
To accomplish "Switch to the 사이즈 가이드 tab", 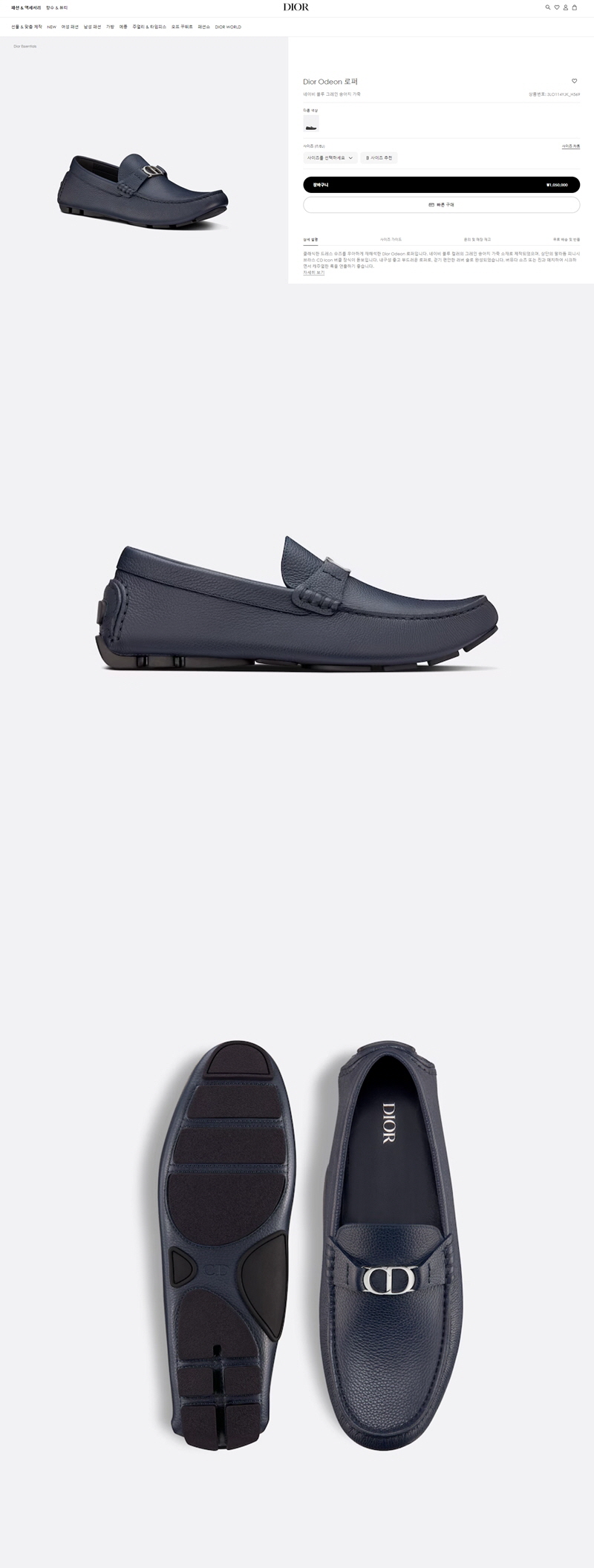I will click(x=391, y=240).
